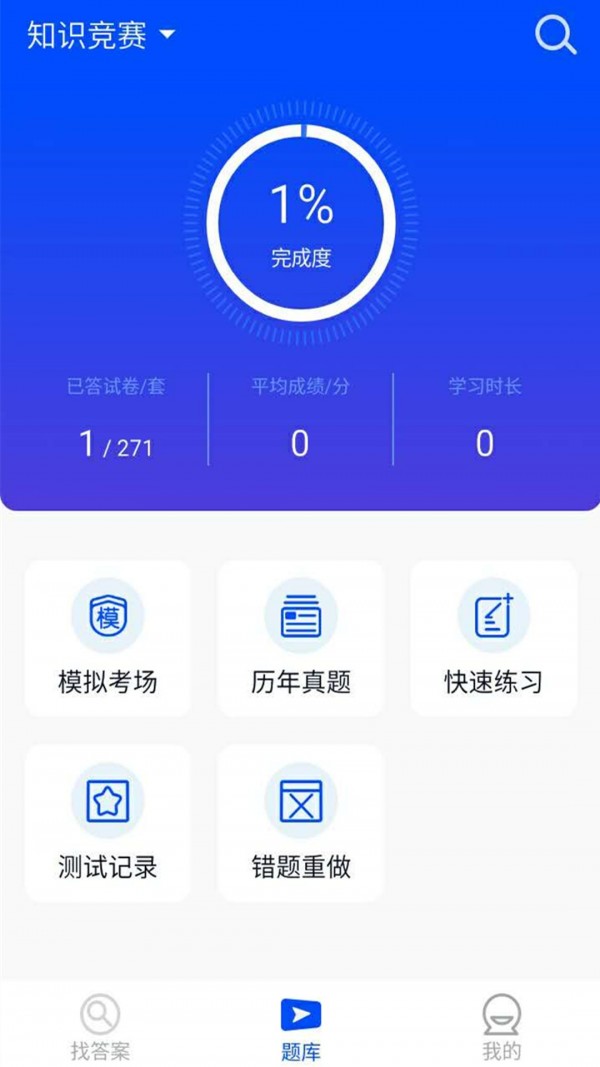Select the 题库 tab
This screenshot has height=1067, width=600.
[301, 1027]
